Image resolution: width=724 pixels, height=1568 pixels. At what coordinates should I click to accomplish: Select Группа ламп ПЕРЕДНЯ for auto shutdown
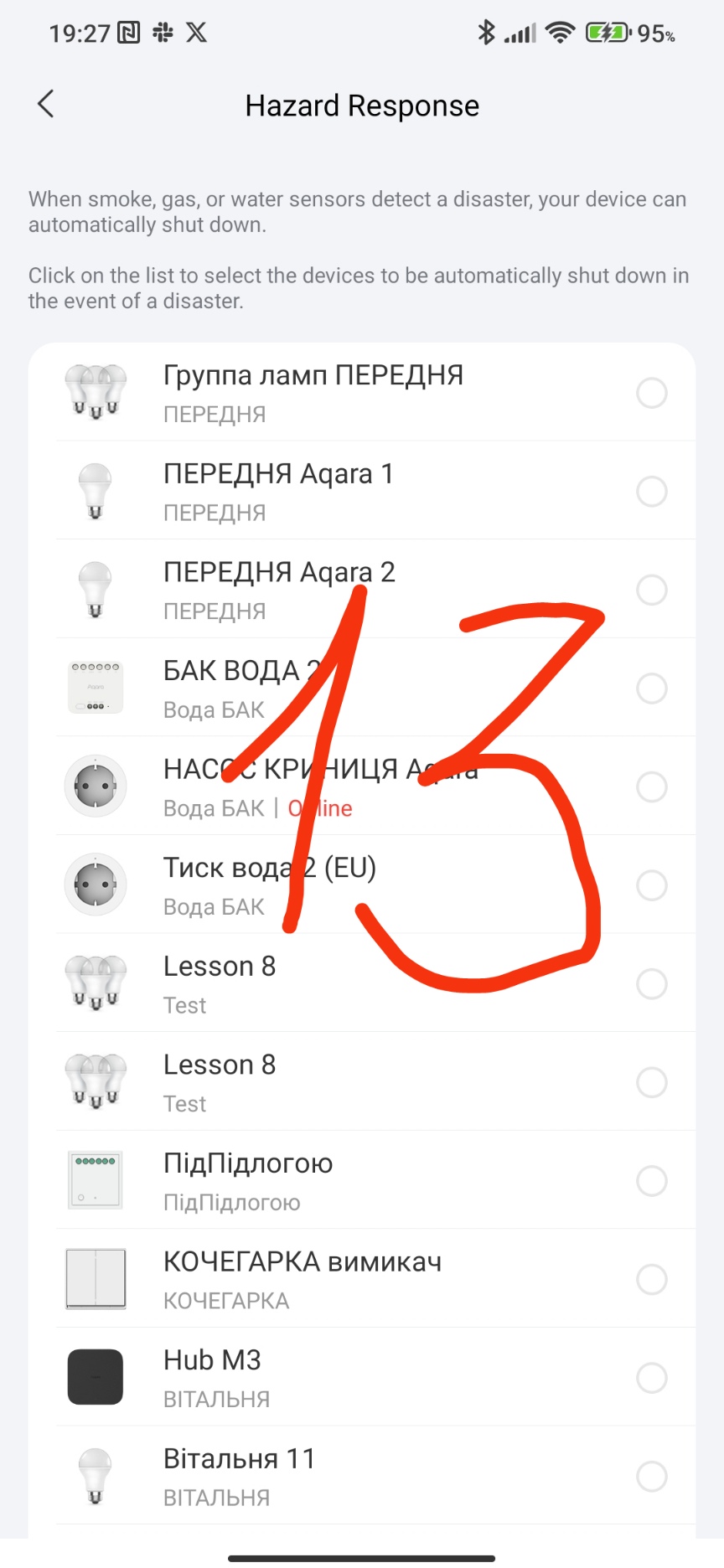pyautogui.click(x=651, y=393)
